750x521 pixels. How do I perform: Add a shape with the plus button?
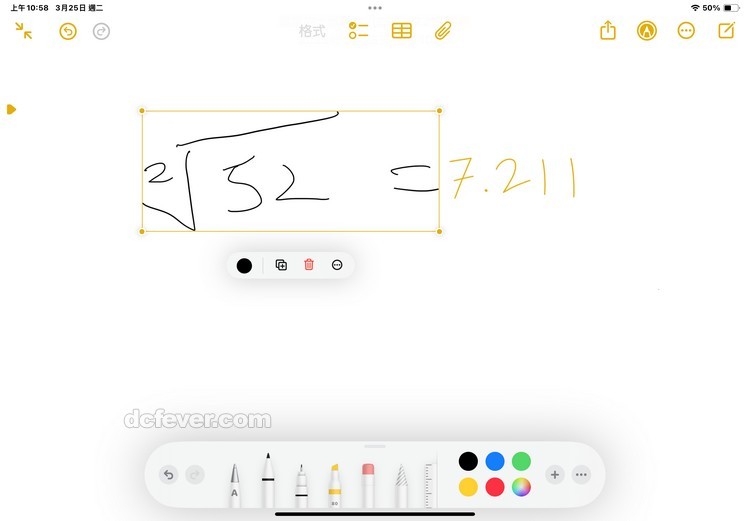coord(555,474)
